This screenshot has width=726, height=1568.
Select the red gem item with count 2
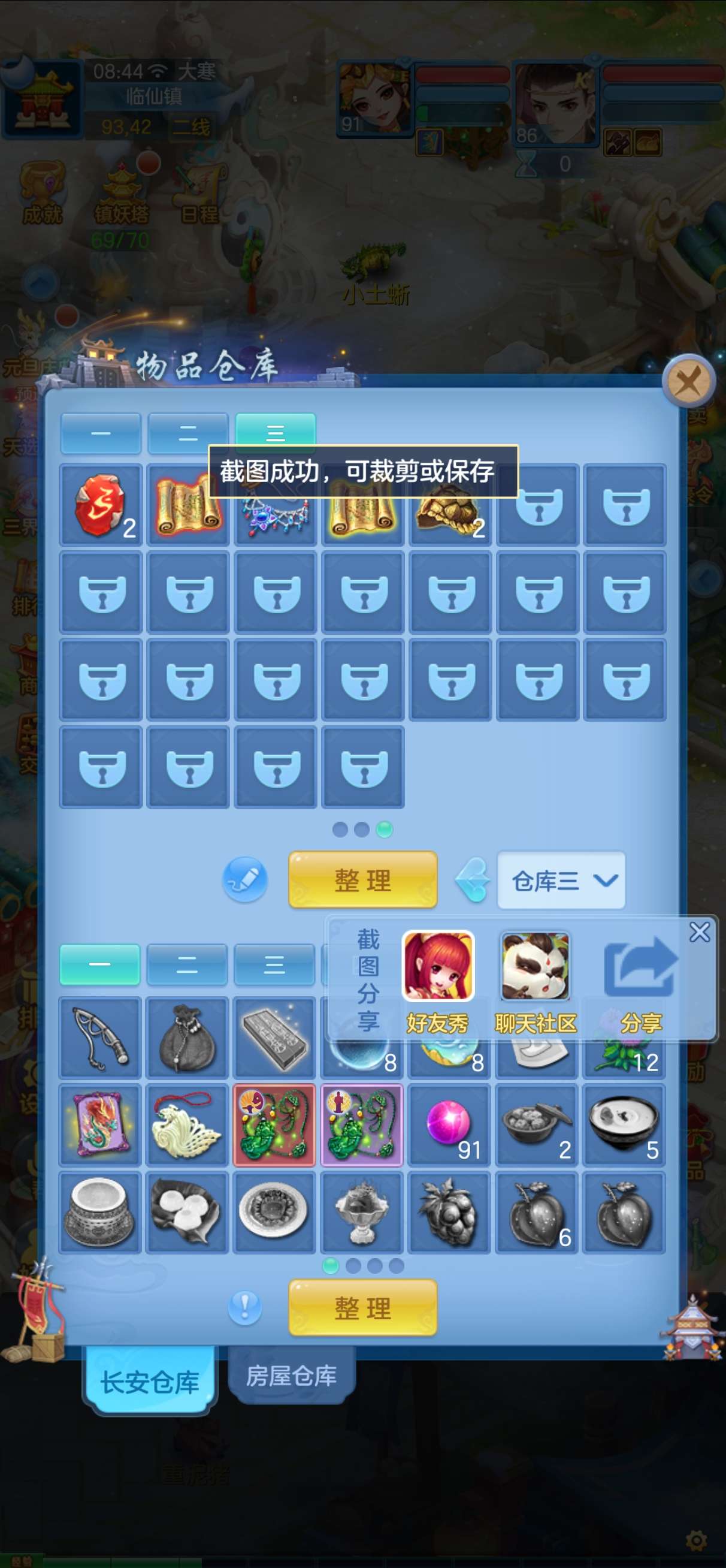pyautogui.click(x=101, y=505)
